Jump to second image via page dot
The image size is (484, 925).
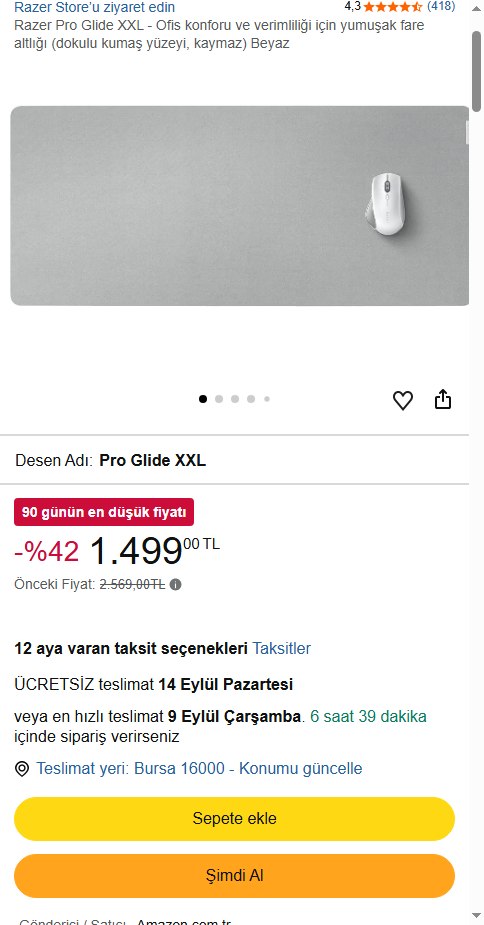tap(219, 399)
